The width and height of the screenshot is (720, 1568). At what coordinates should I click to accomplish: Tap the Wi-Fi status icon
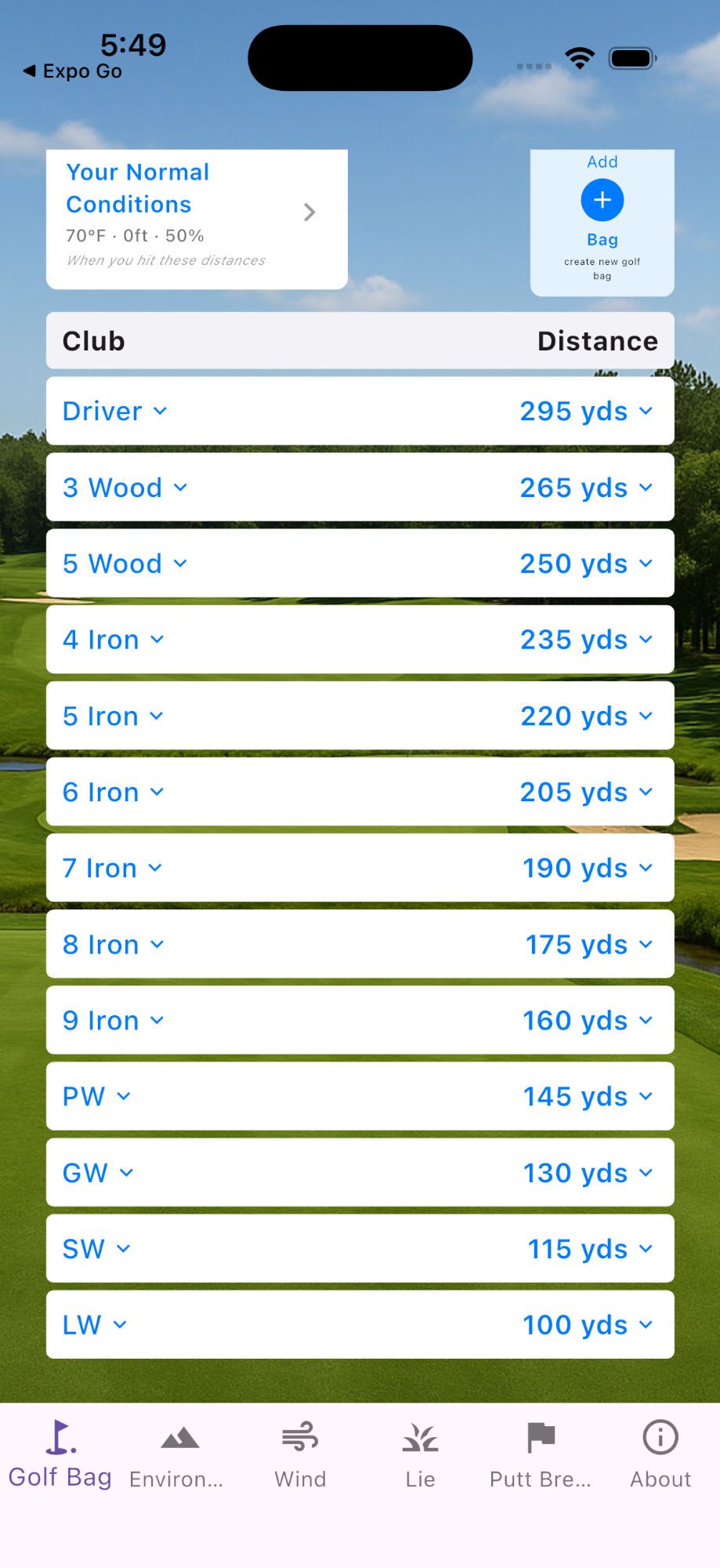(580, 57)
